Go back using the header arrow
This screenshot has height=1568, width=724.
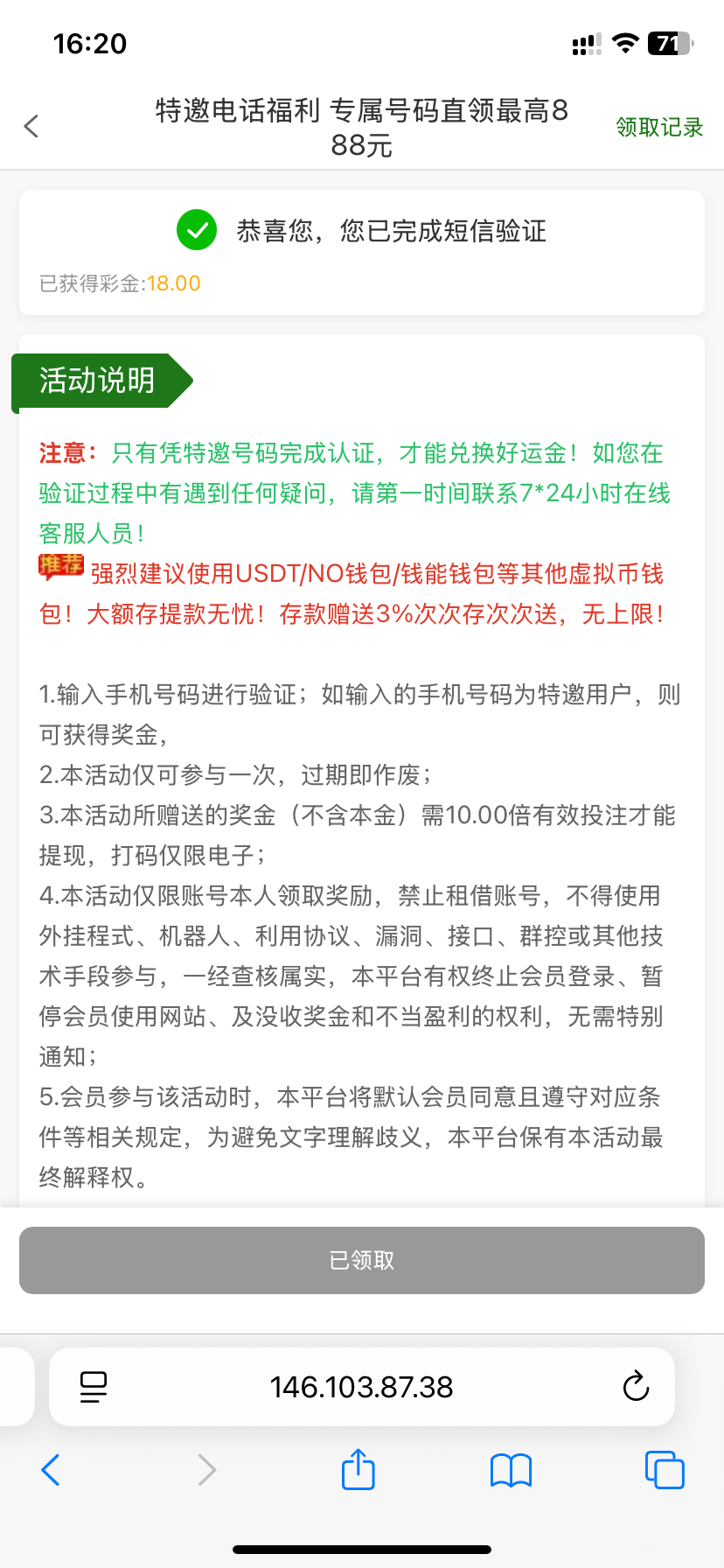(x=31, y=127)
